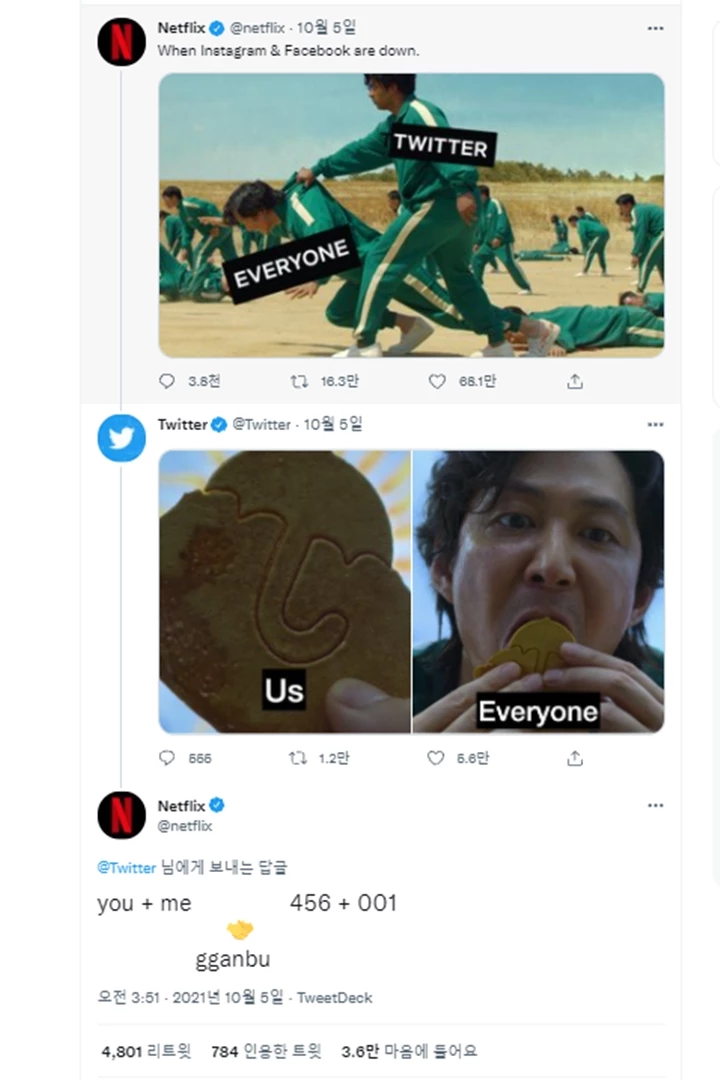View the 784 인용한 트윗 list
Screen dimensions: 720x1080
(266, 1051)
